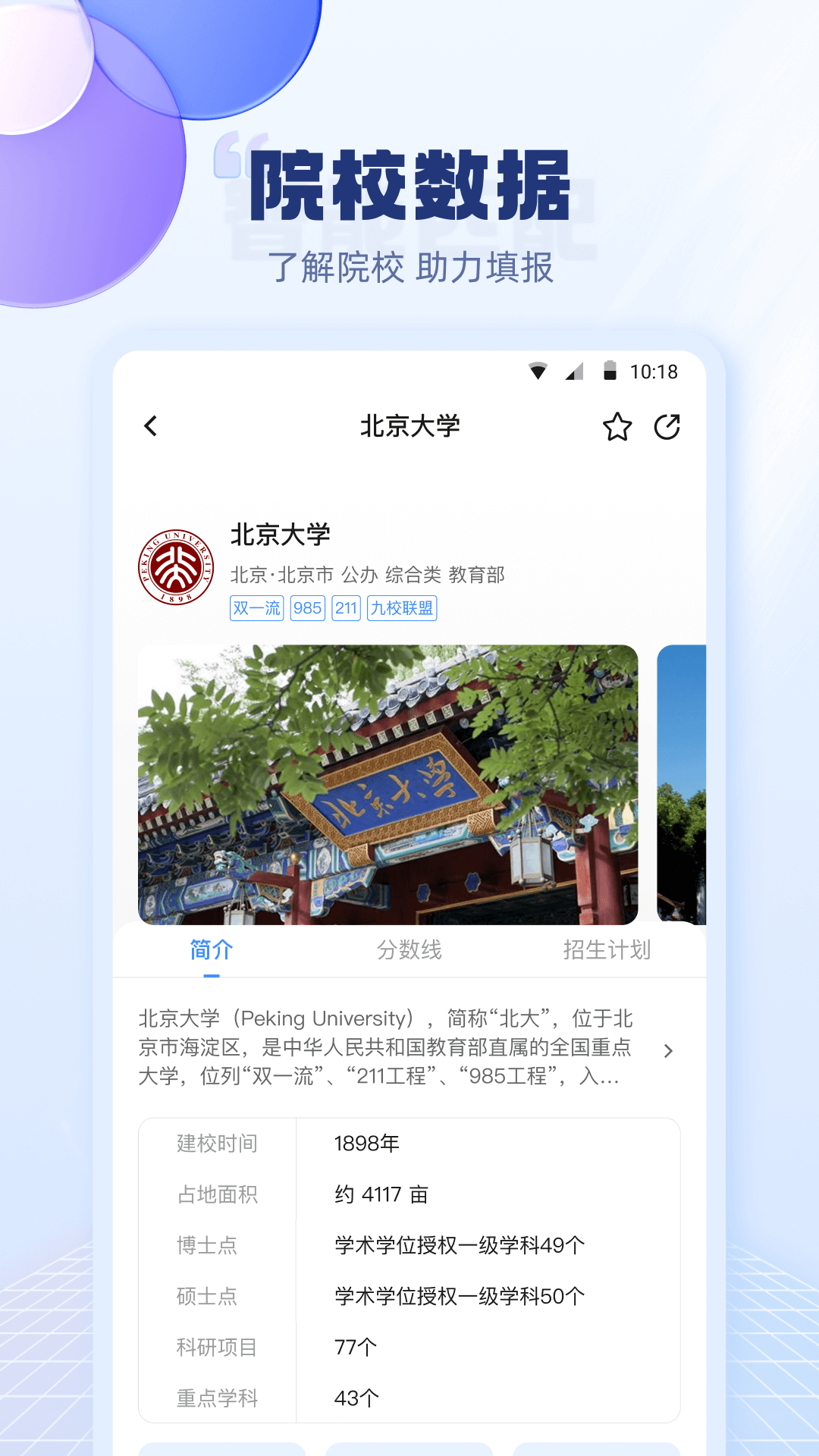The image size is (819, 1456).
Task: Click the 北京大学 title in header
Action: point(409,426)
